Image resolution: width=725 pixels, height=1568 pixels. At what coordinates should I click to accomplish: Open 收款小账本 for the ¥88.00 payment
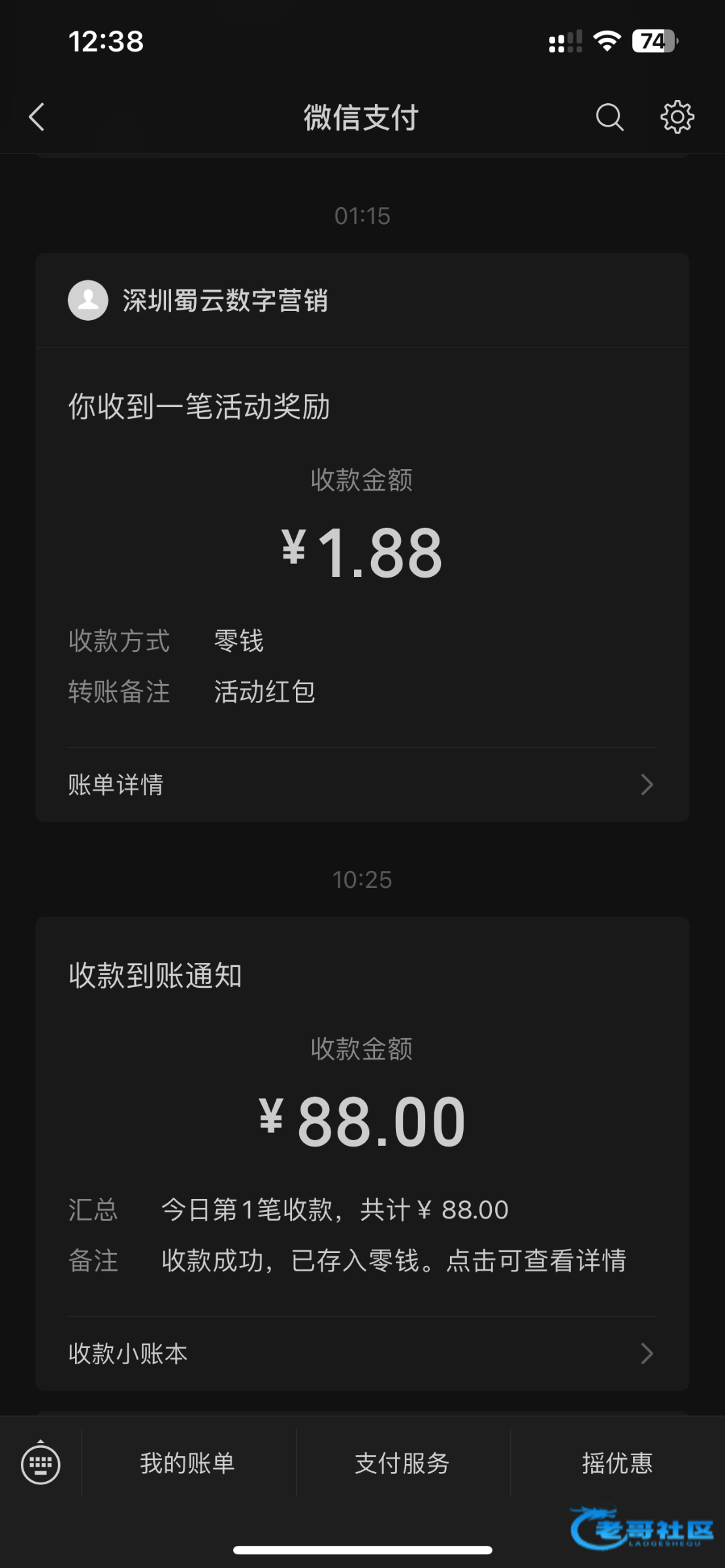pyautogui.click(x=362, y=1353)
